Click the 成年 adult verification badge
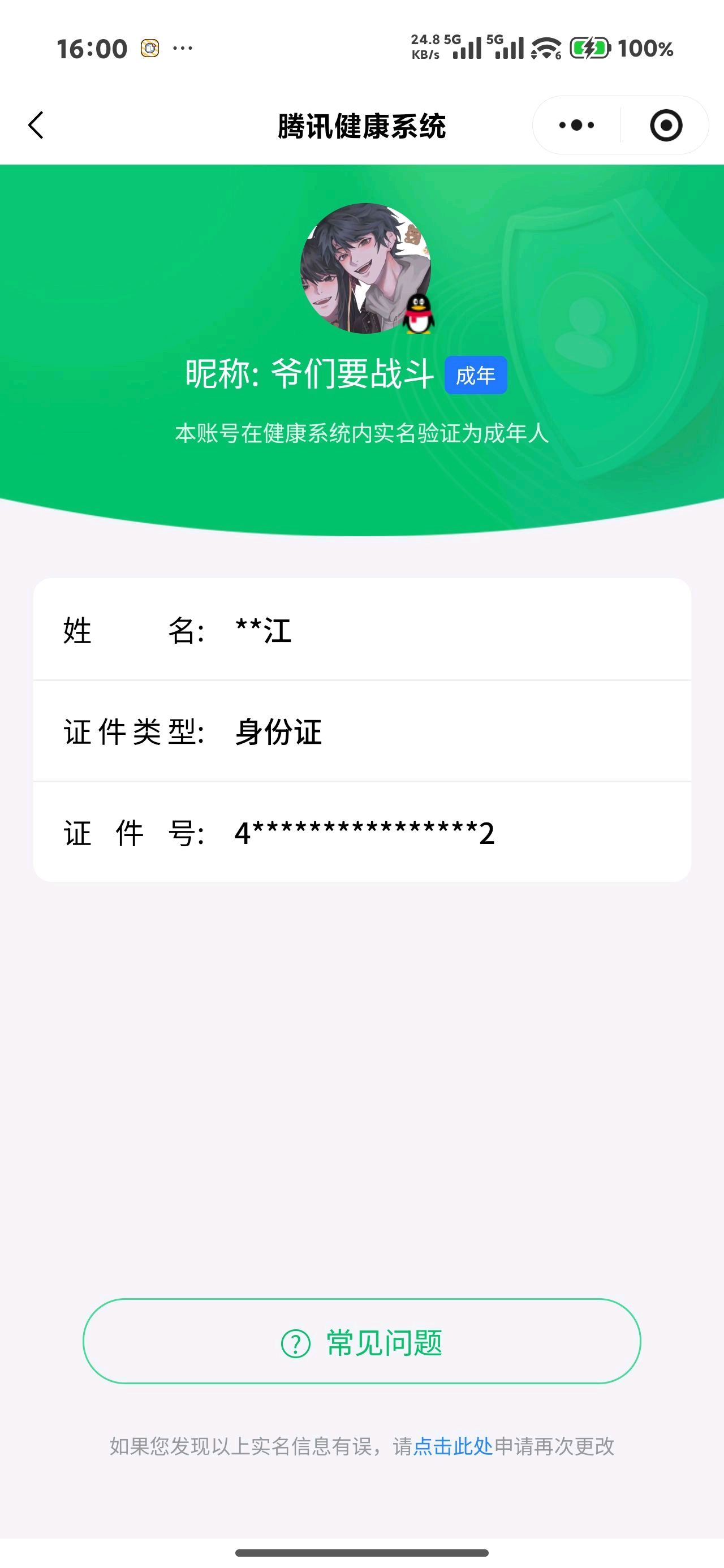This screenshot has height=1568, width=724. (477, 376)
